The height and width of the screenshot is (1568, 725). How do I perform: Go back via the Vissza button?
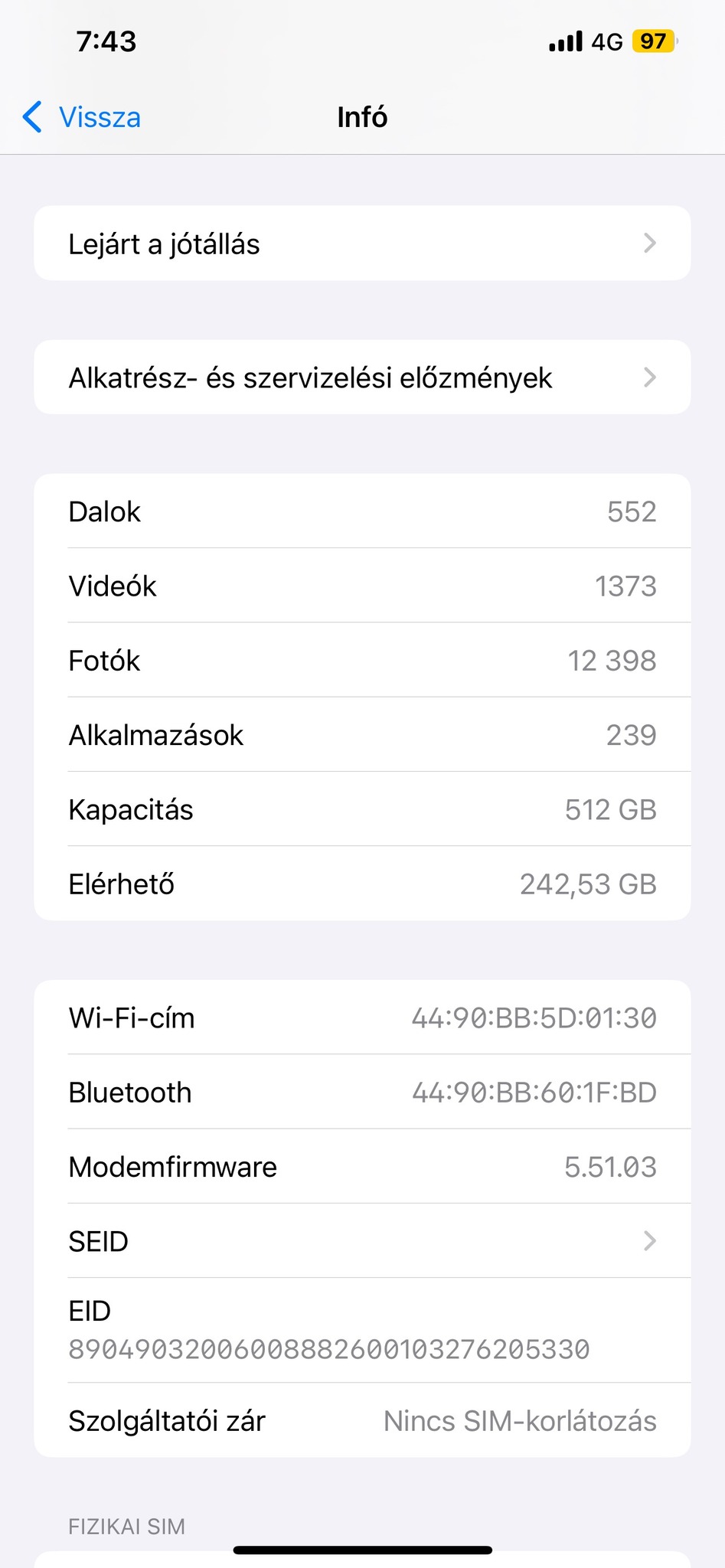(83, 117)
